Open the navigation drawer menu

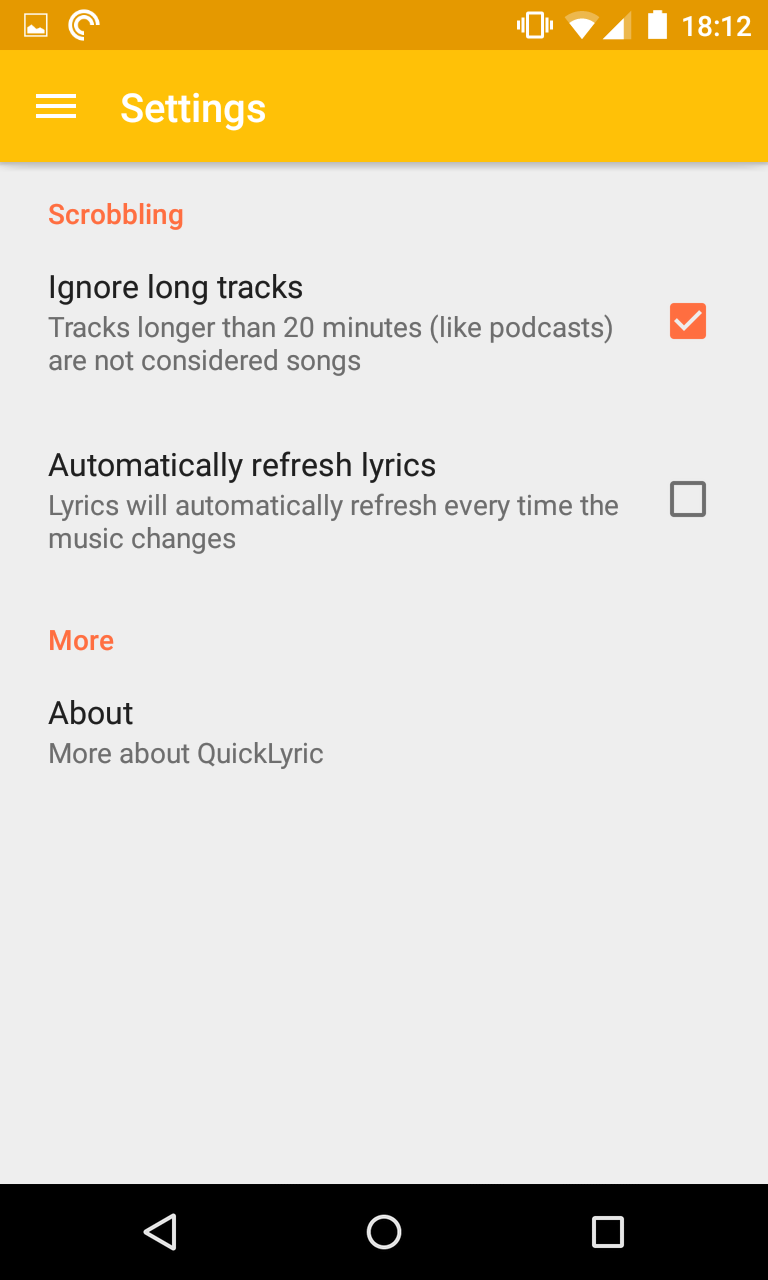click(56, 107)
